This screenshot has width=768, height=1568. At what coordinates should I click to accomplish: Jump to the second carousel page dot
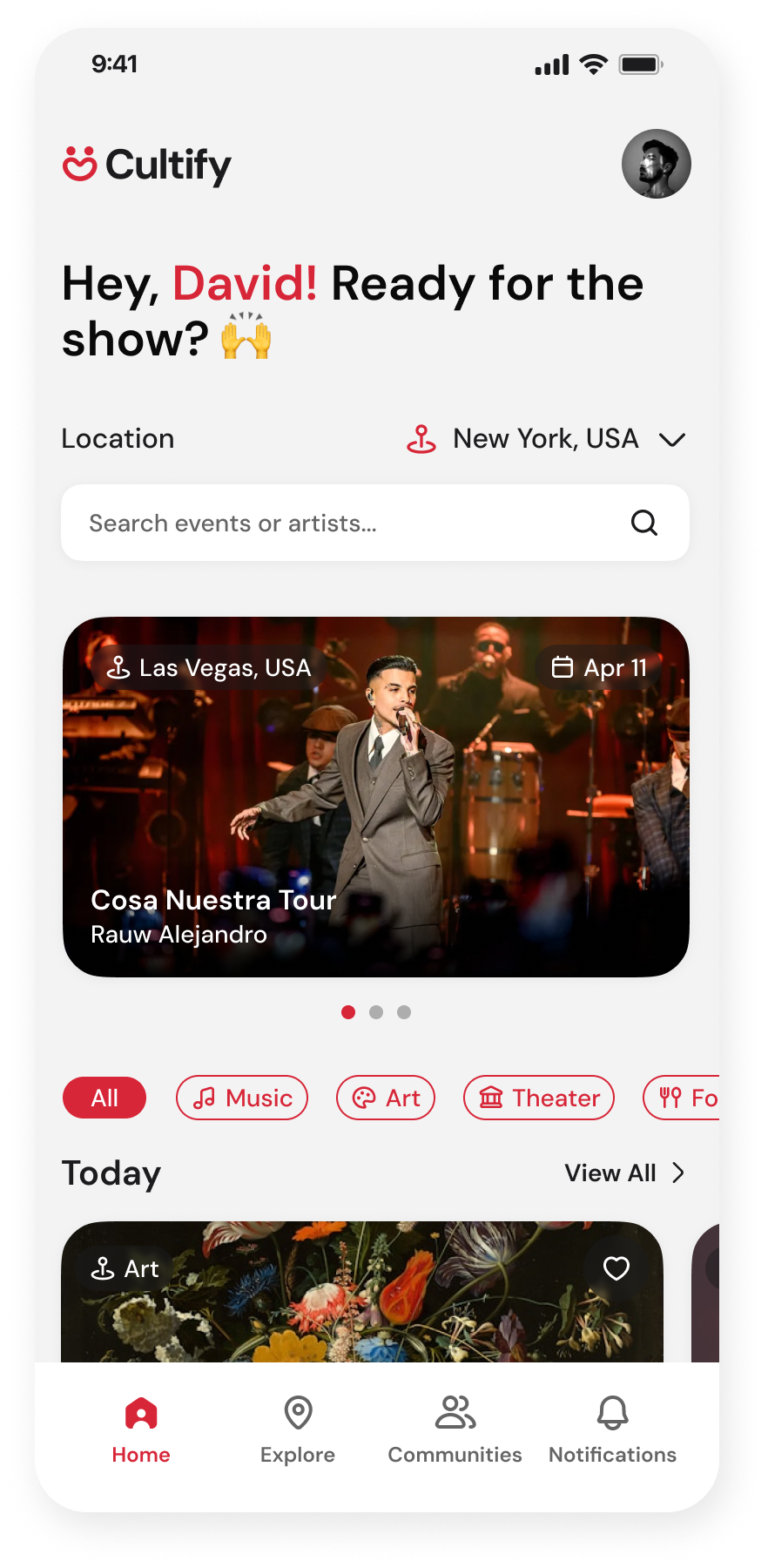(x=376, y=1012)
